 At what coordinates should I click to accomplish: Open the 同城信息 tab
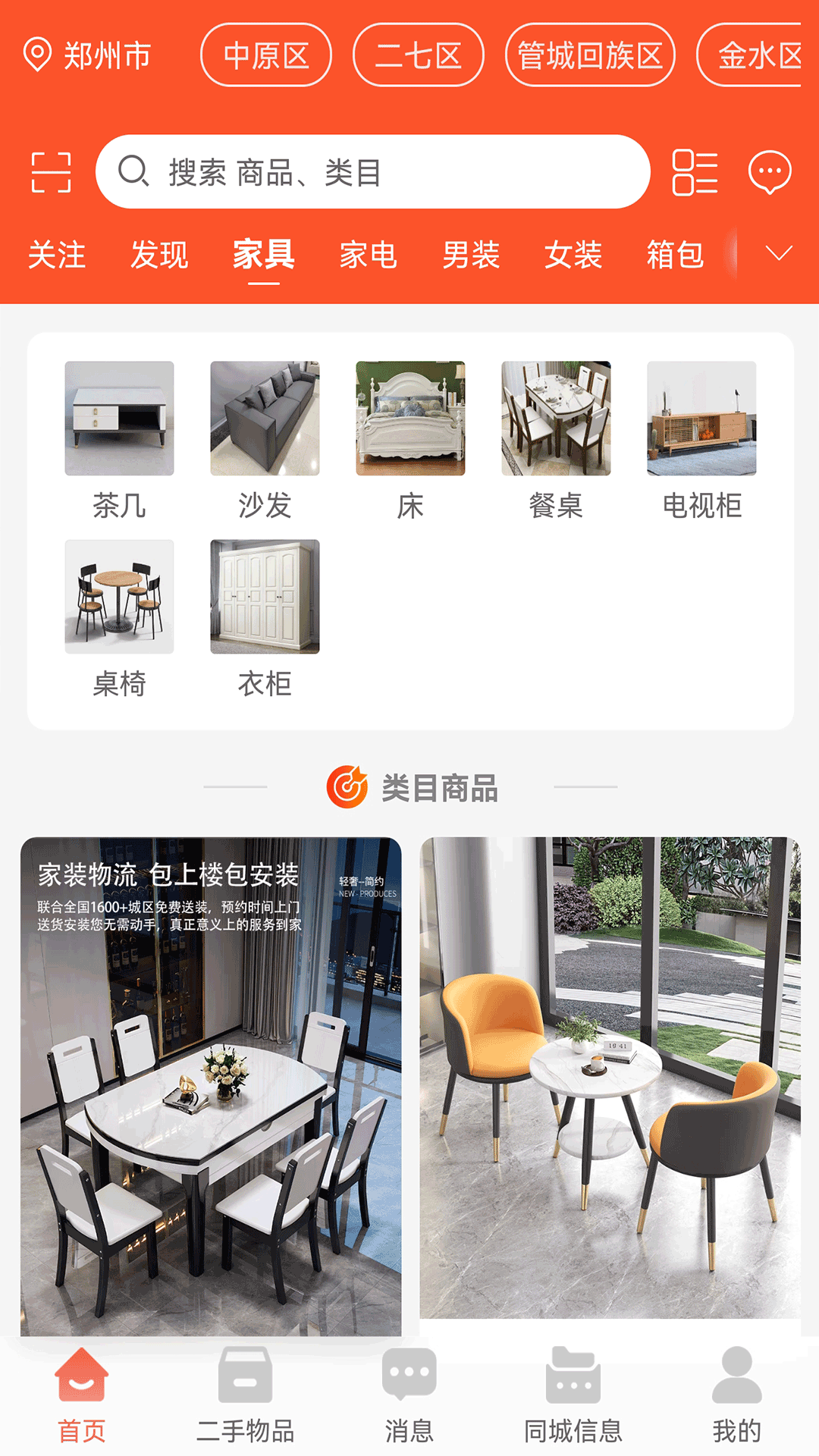point(573,1395)
